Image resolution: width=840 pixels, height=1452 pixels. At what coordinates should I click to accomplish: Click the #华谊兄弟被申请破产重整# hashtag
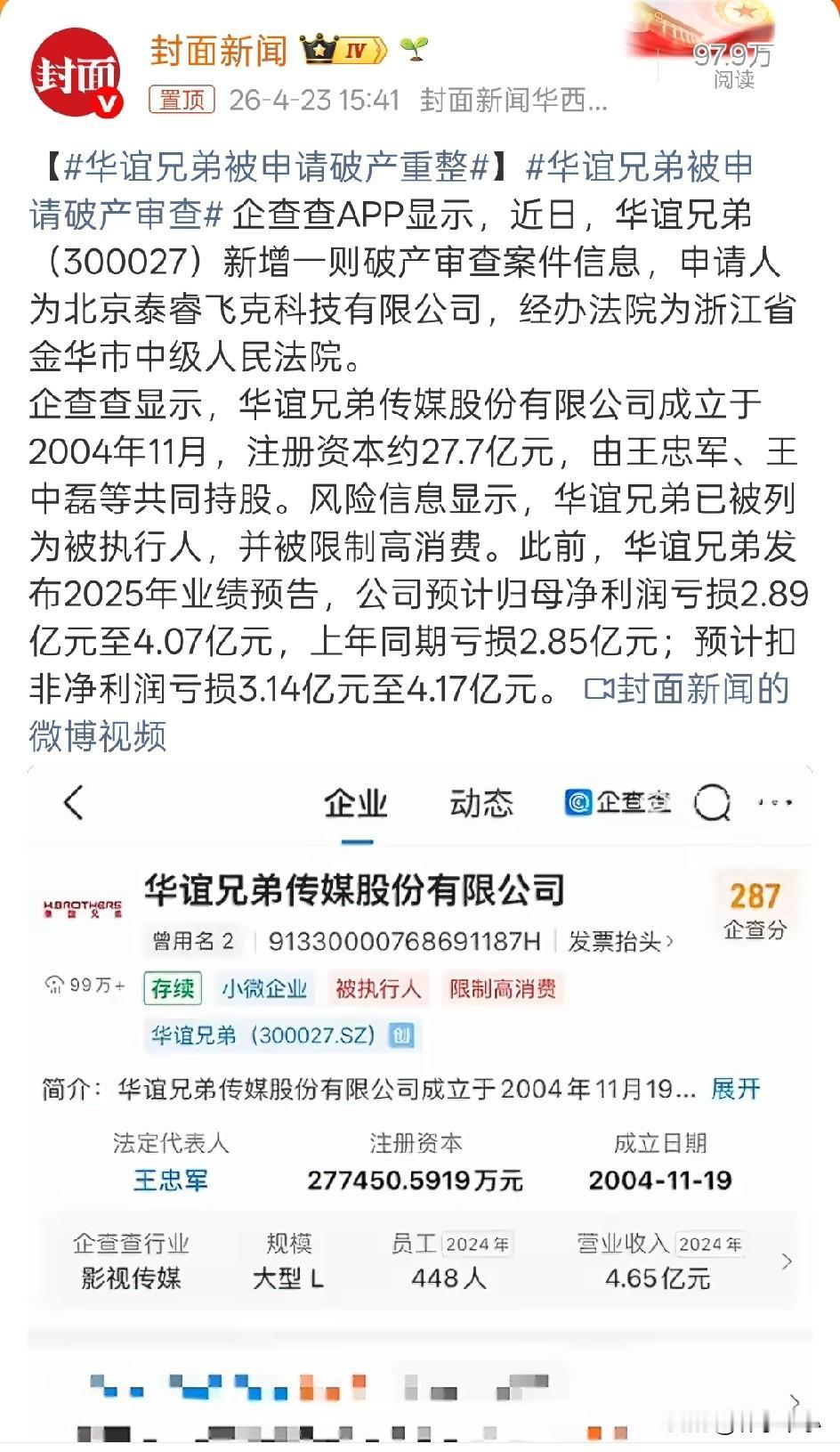267,167
